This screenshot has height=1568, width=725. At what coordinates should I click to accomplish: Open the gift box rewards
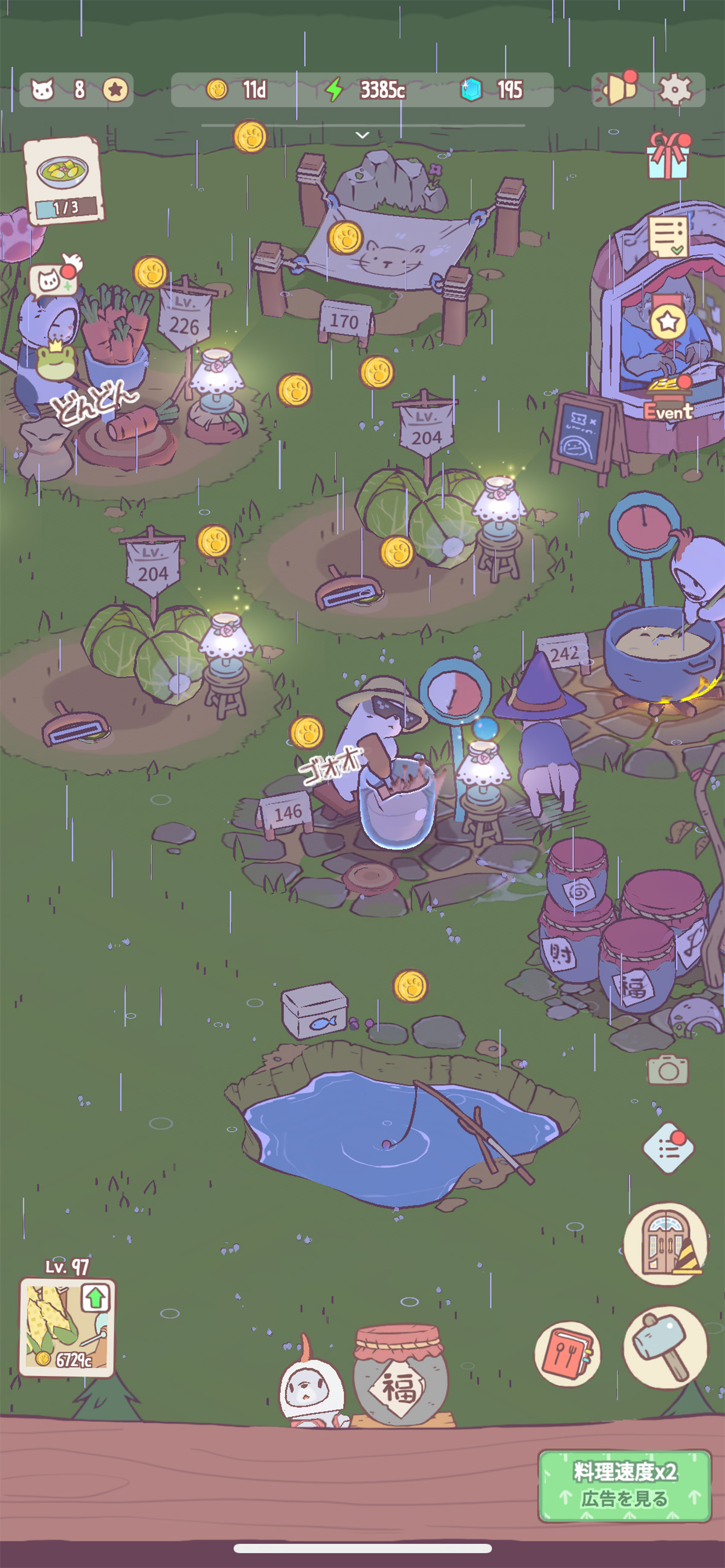pyautogui.click(x=668, y=156)
